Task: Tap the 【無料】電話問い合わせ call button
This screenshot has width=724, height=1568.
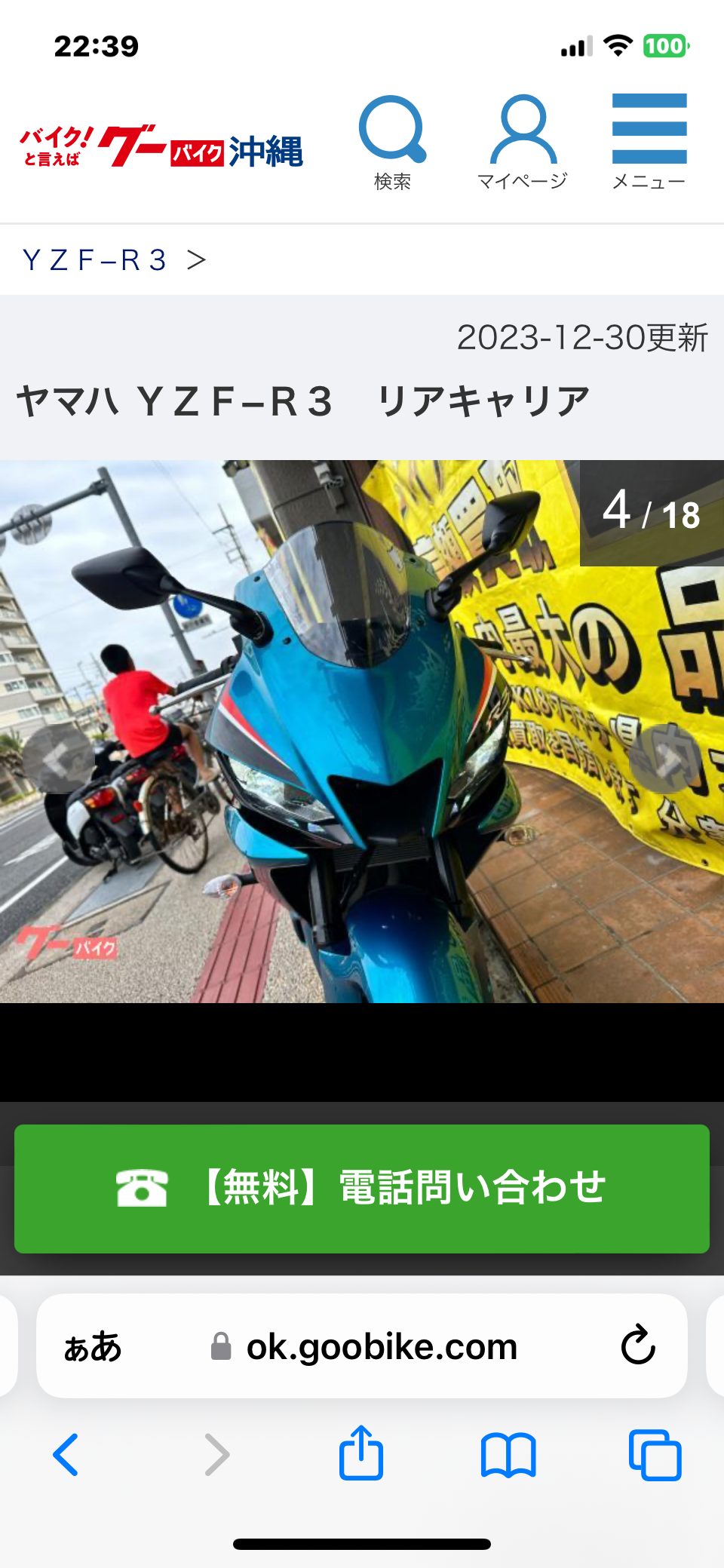Action: [x=362, y=1189]
